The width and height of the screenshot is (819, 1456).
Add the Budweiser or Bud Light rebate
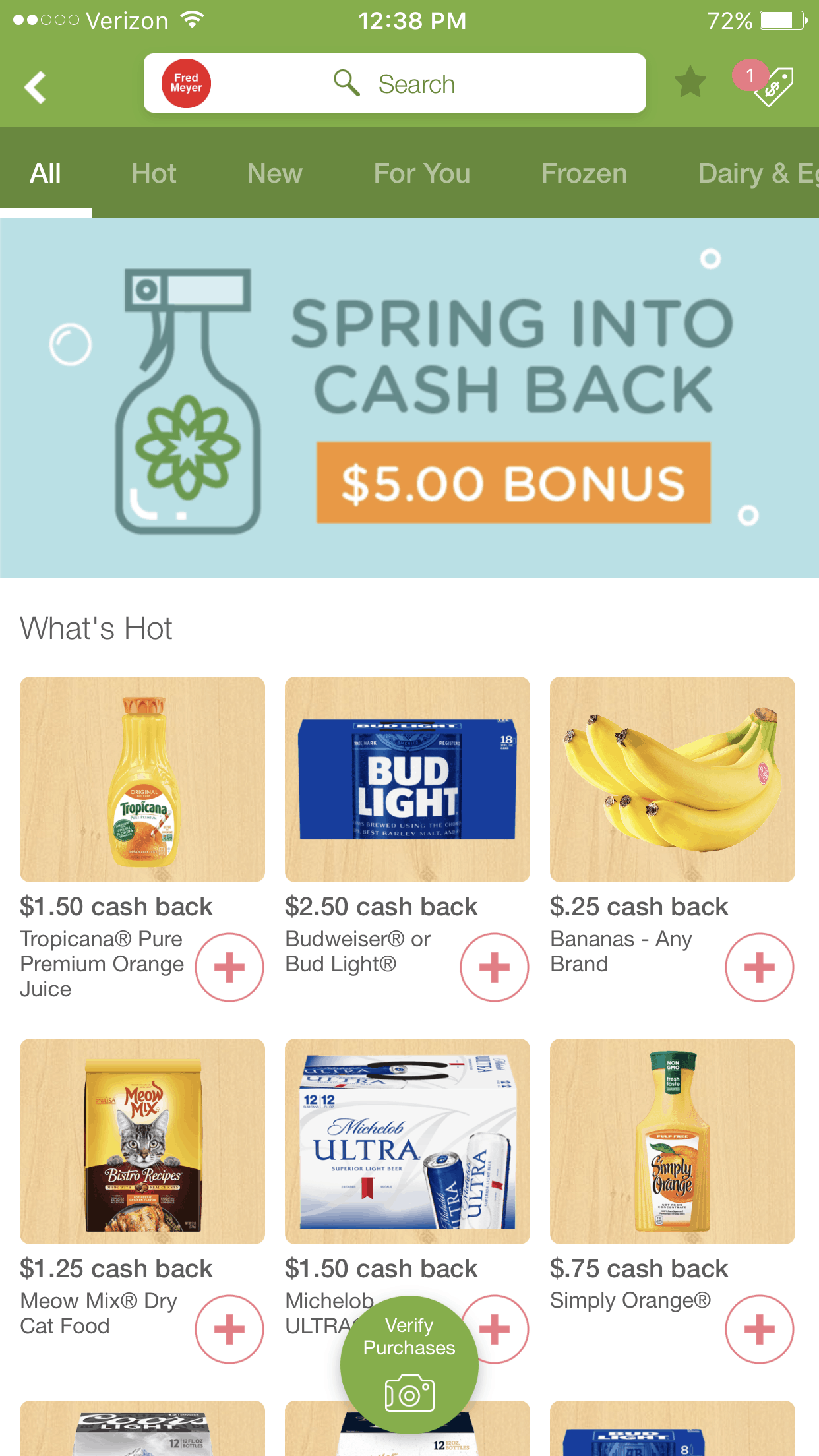495,967
